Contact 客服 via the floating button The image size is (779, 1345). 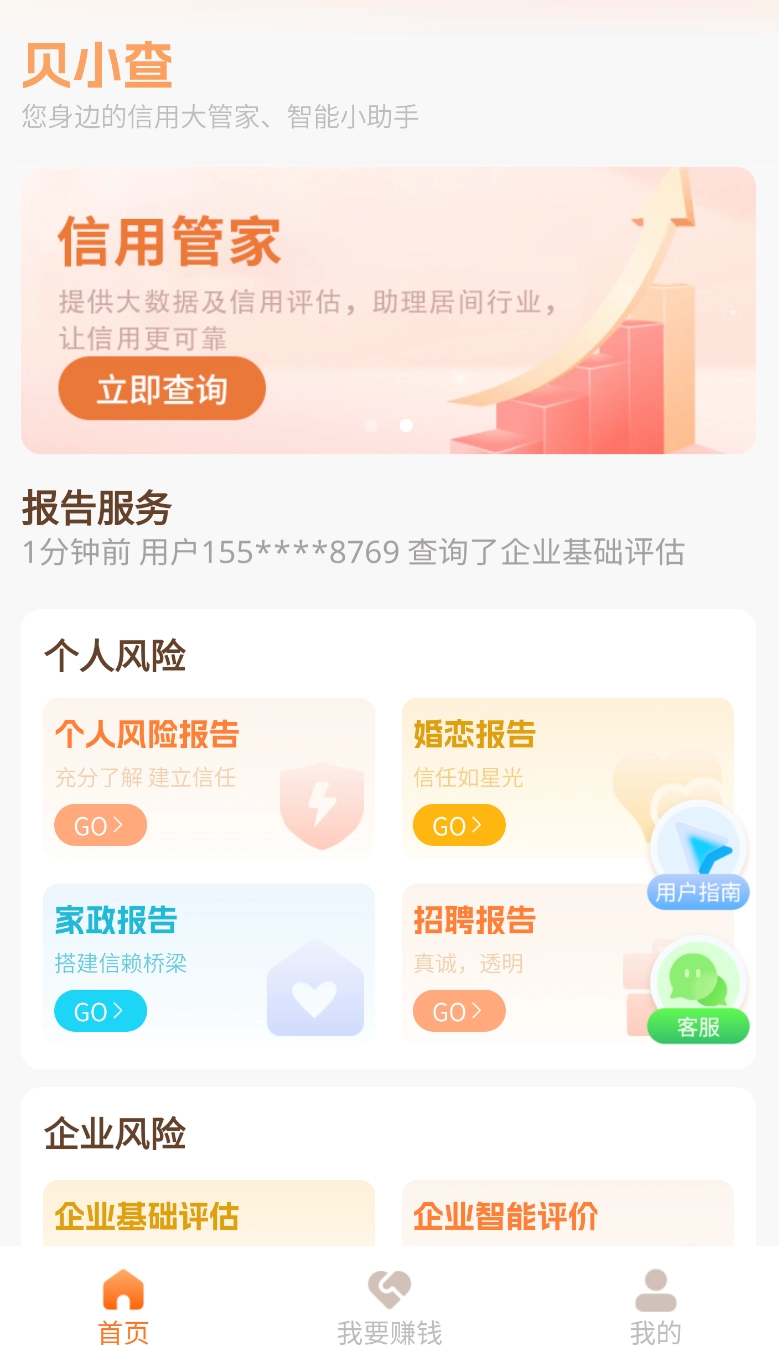click(698, 991)
